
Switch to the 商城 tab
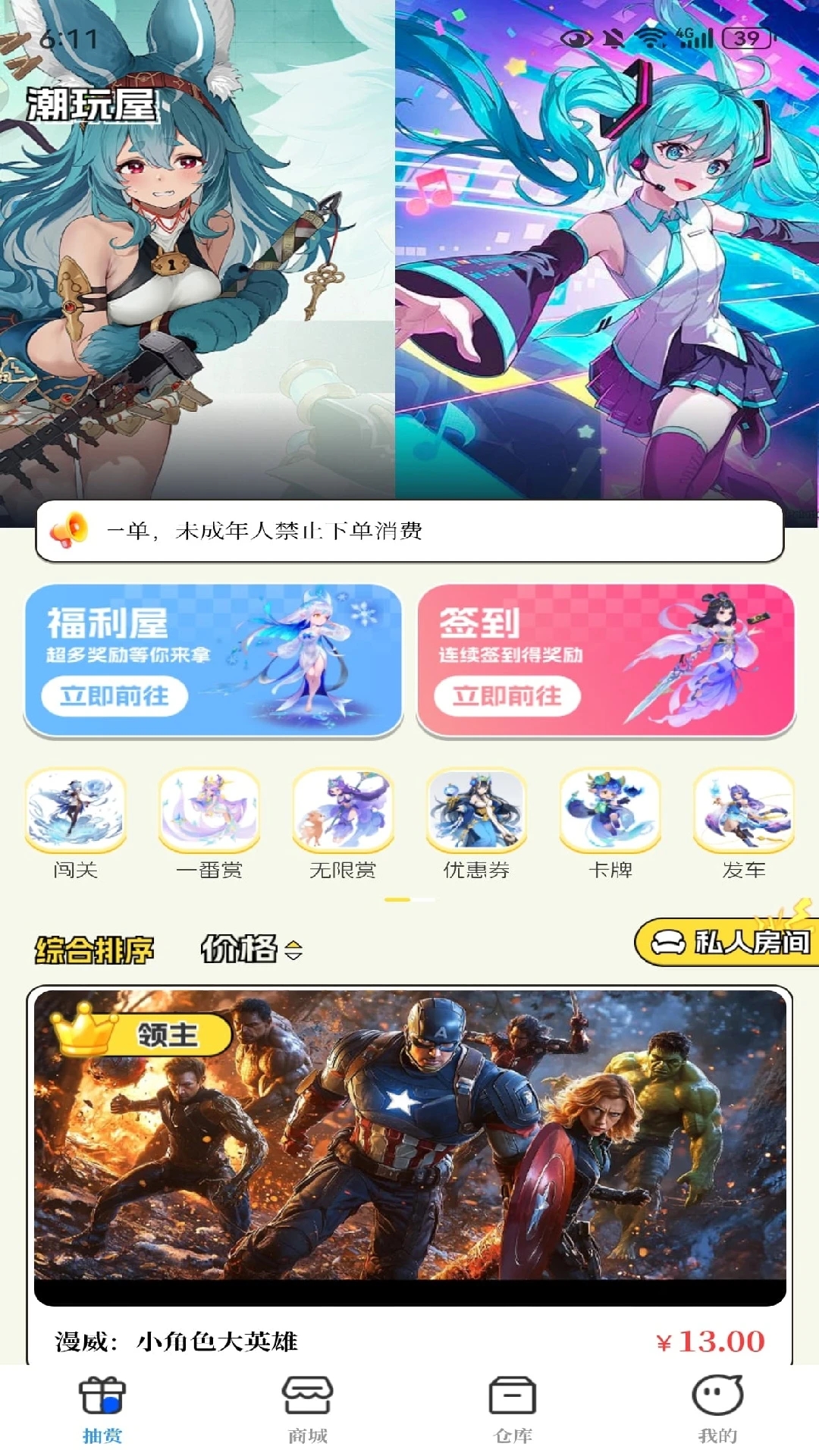pos(307,1409)
